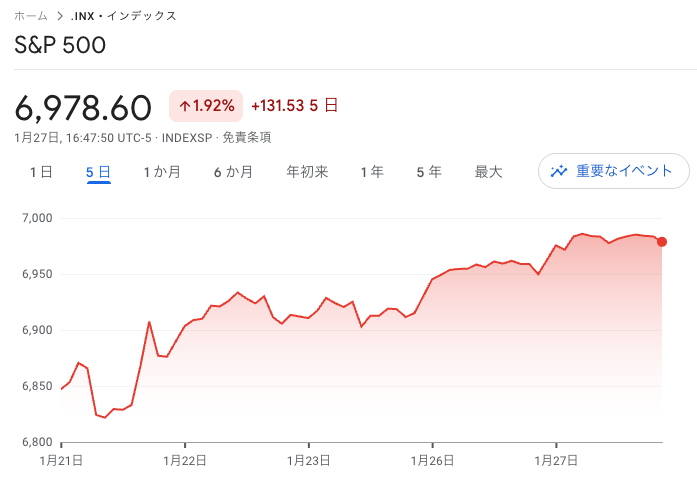Open the 免責条項 disclaimer link
This screenshot has height=479, width=697.
(246, 137)
